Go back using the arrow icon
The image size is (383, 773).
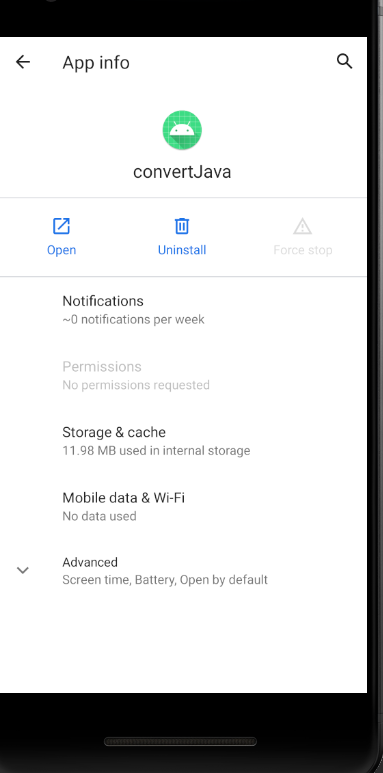pyautogui.click(x=23, y=62)
